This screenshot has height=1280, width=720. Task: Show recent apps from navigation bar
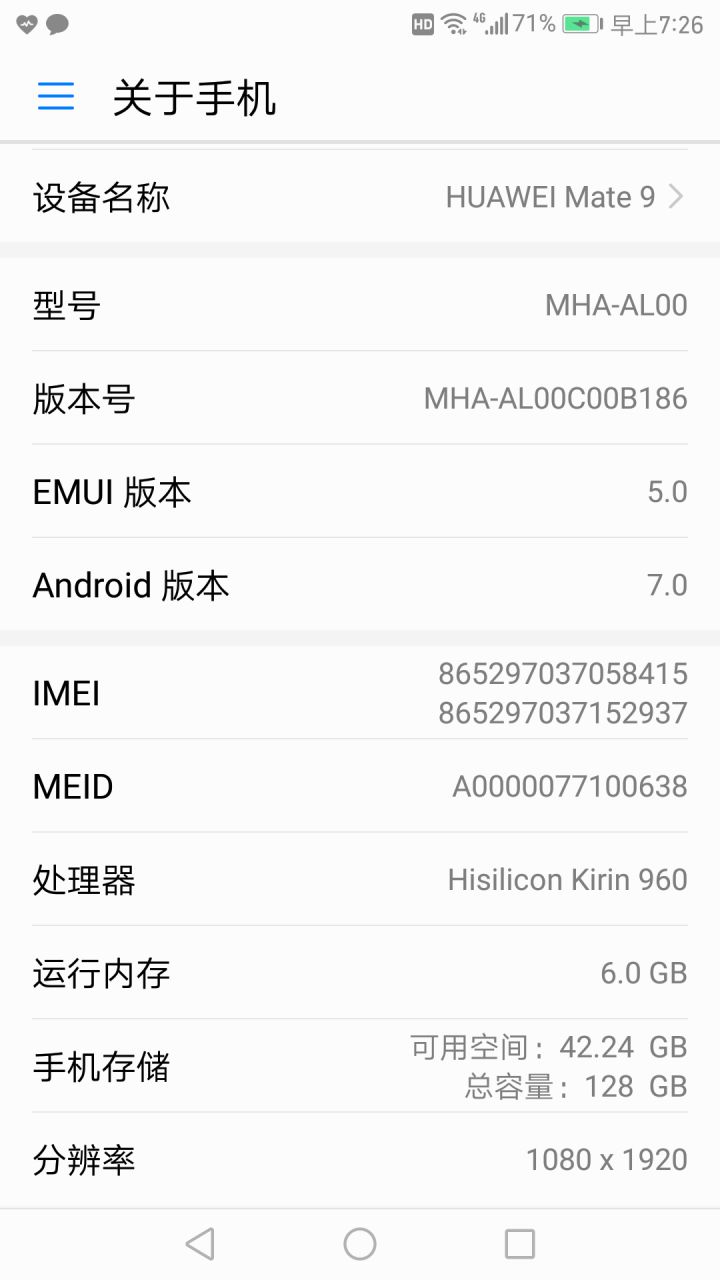[x=520, y=1244]
